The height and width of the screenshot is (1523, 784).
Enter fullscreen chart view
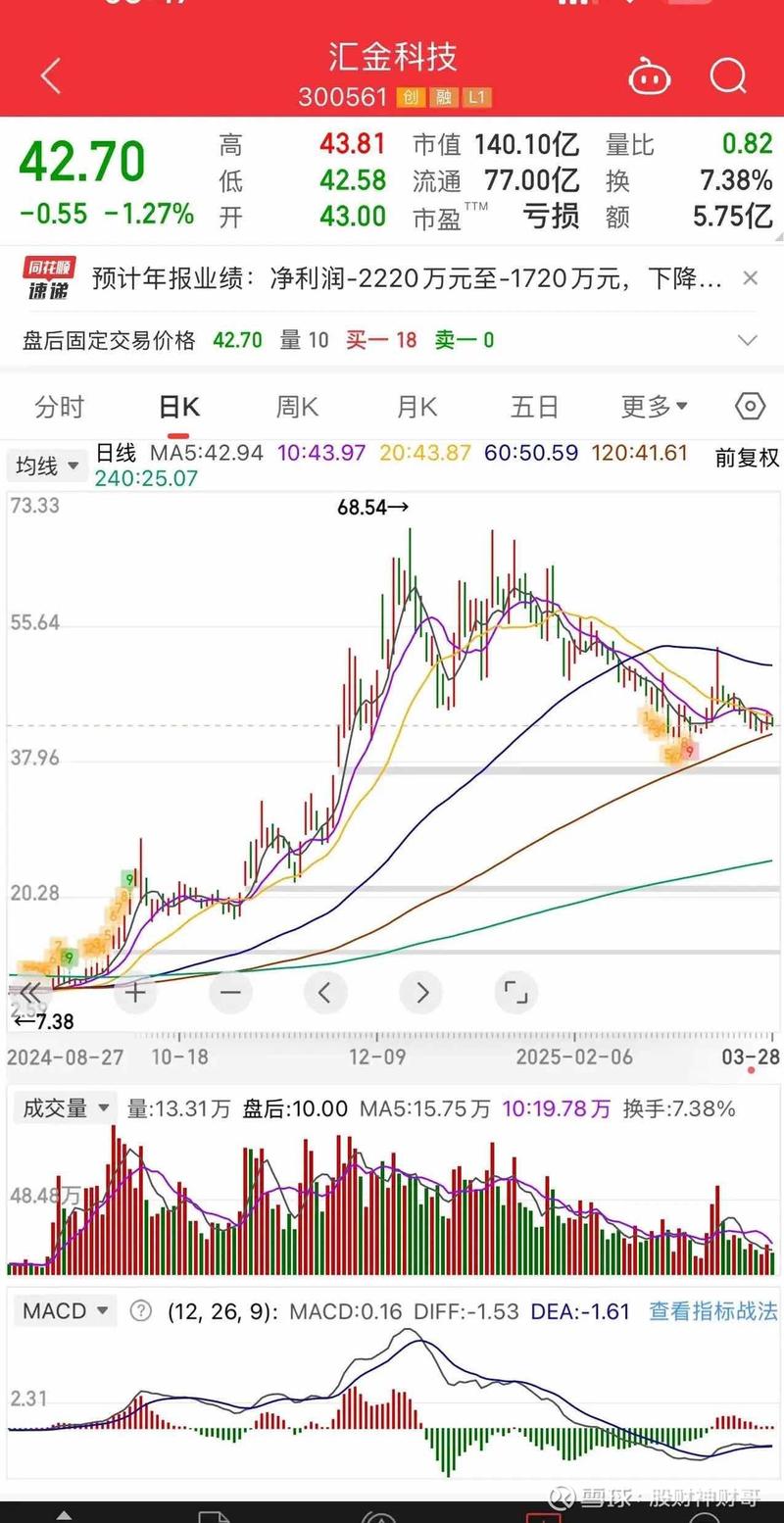(x=515, y=992)
